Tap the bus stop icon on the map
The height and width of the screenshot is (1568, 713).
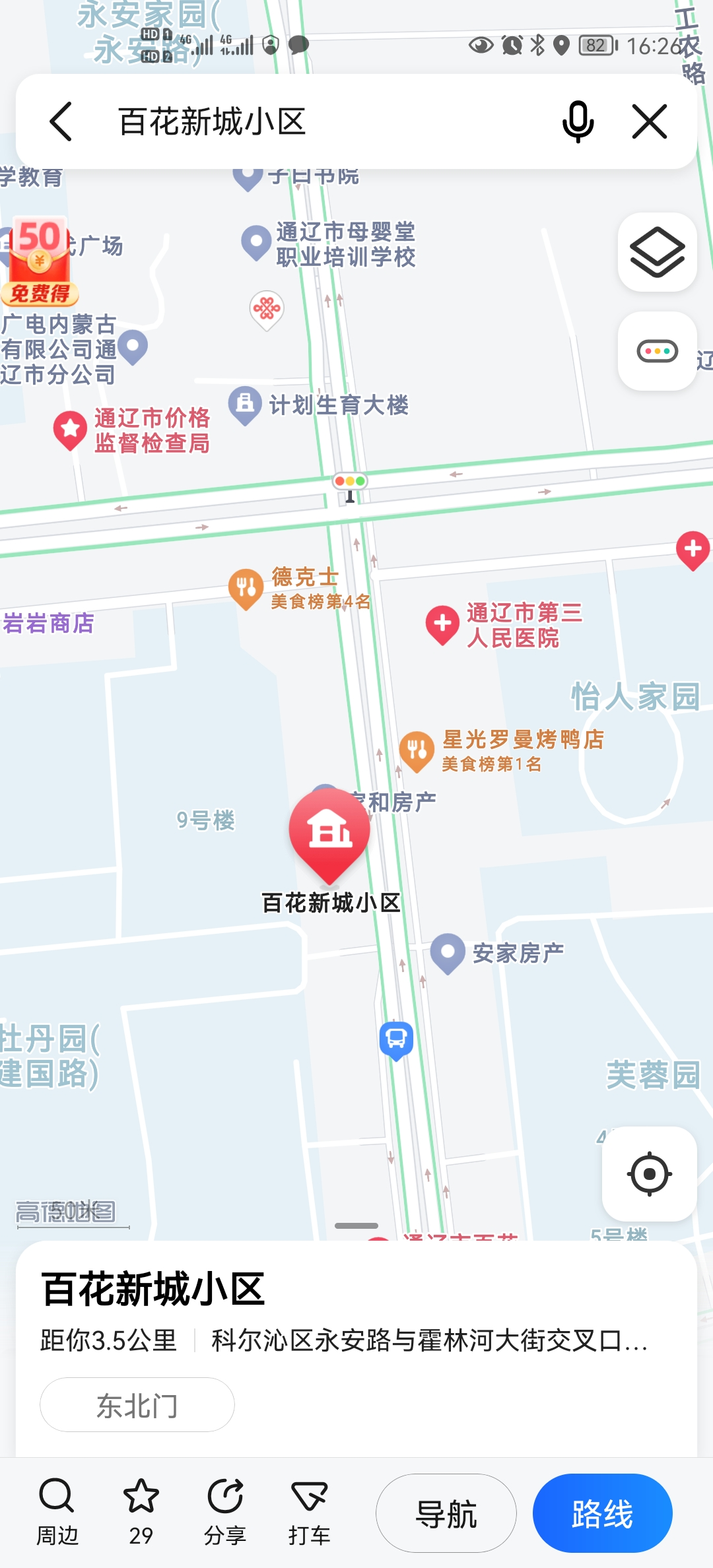(x=396, y=1039)
